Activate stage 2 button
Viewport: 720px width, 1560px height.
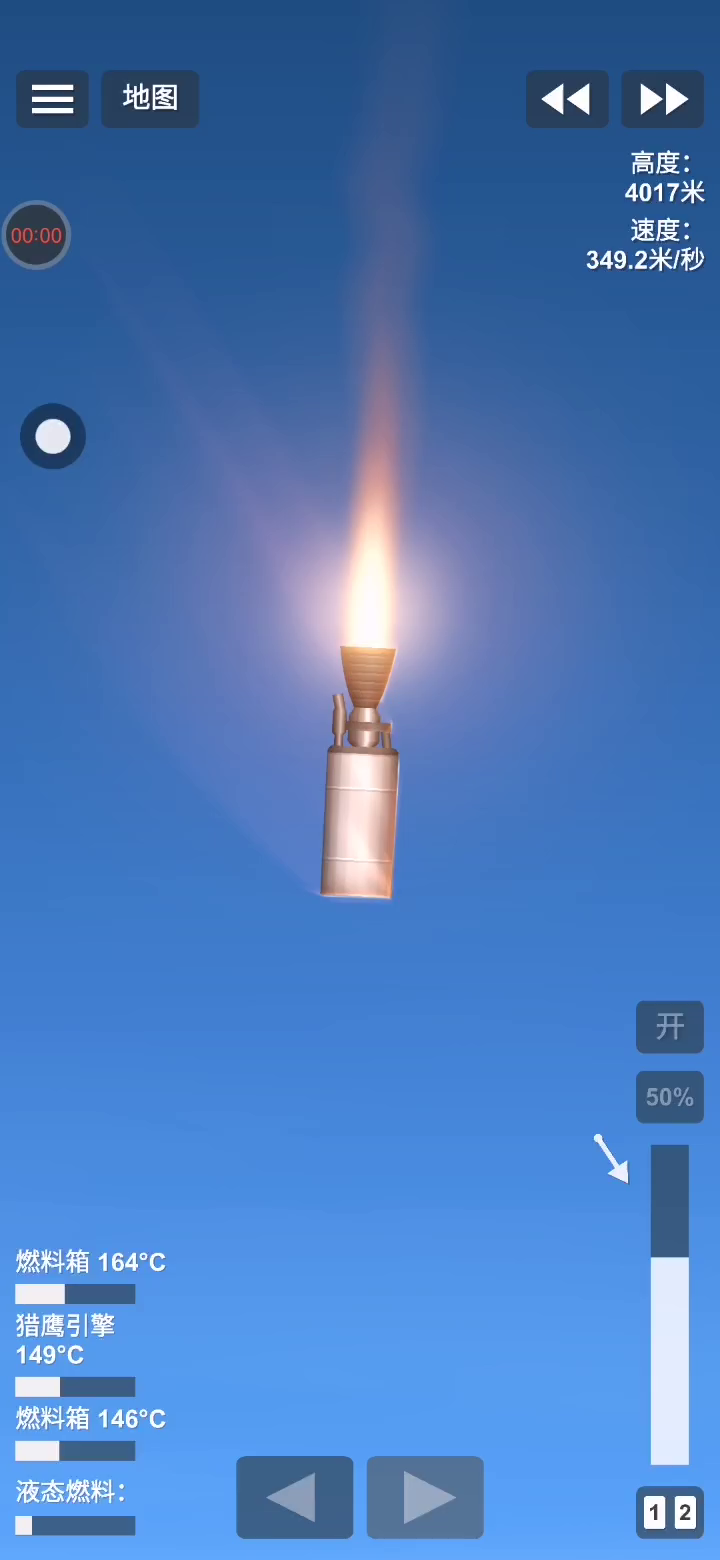pyautogui.click(x=685, y=1513)
